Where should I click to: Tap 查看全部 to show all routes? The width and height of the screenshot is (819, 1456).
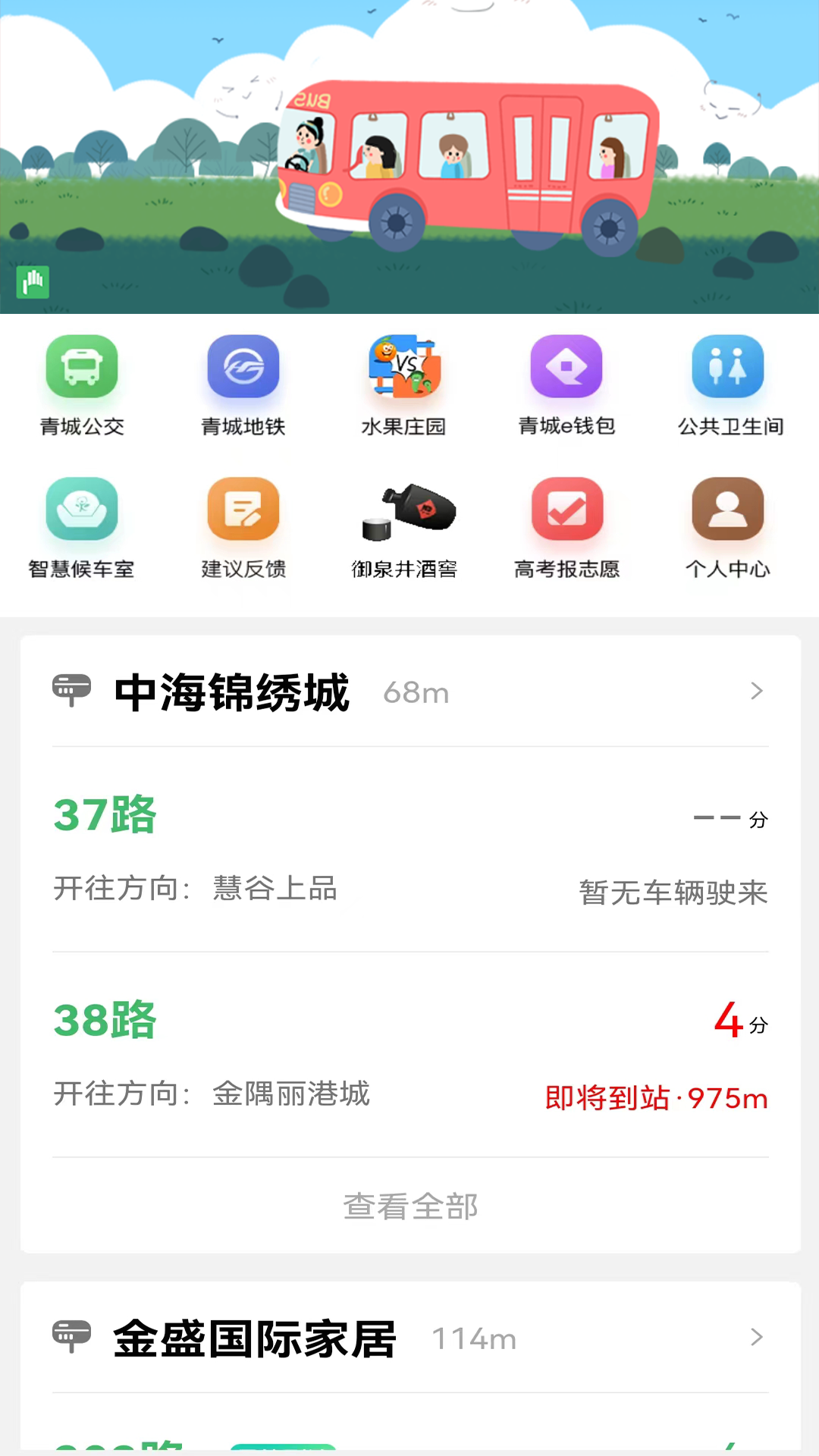click(x=409, y=1206)
